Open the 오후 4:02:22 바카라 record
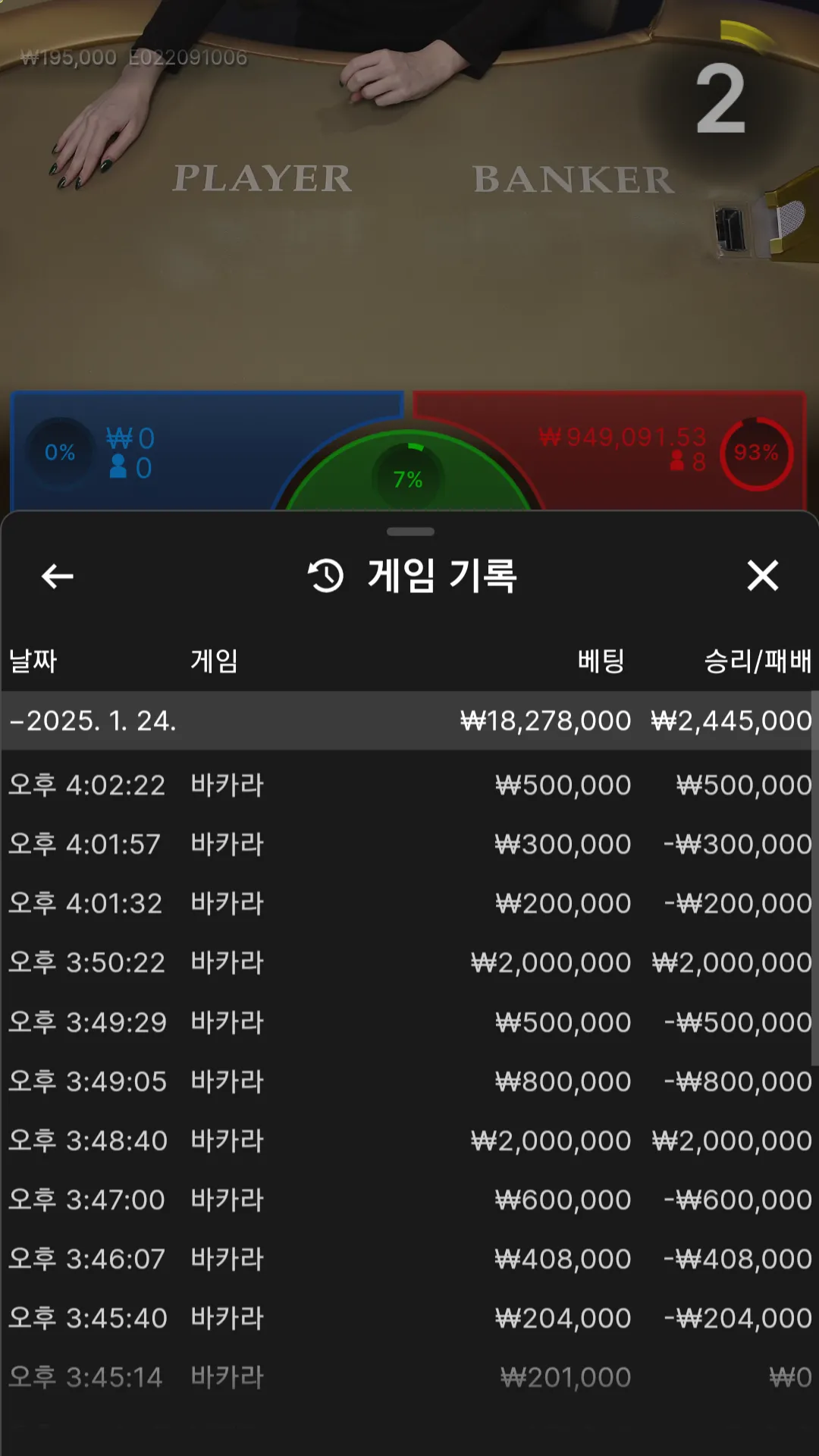This screenshot has width=819, height=1456. [x=409, y=785]
